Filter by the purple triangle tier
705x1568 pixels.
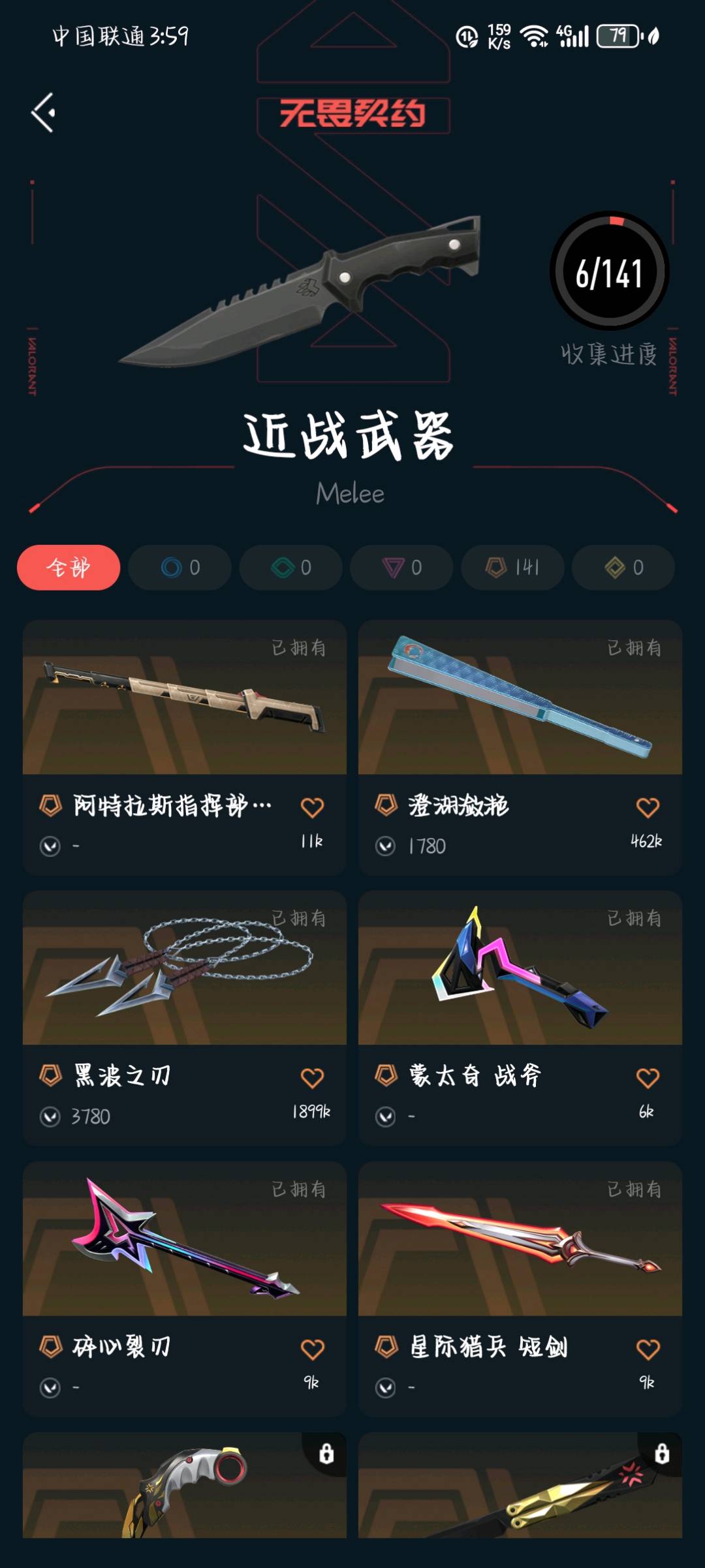click(401, 568)
